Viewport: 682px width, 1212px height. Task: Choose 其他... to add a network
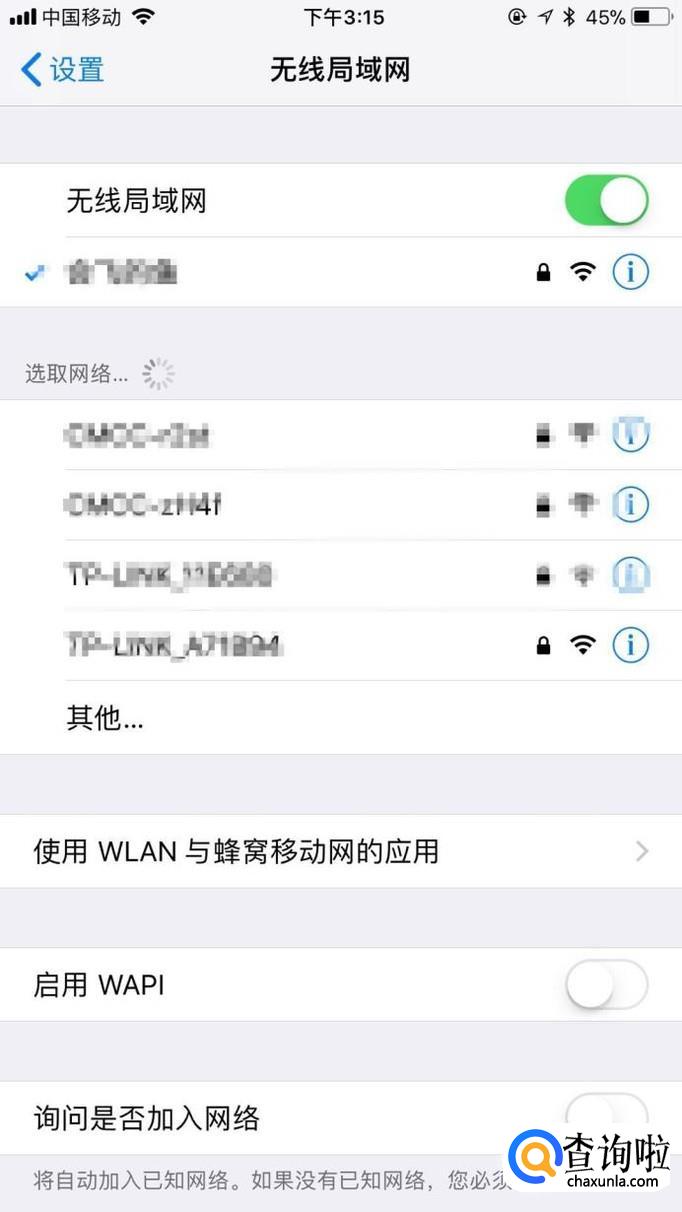click(x=105, y=718)
